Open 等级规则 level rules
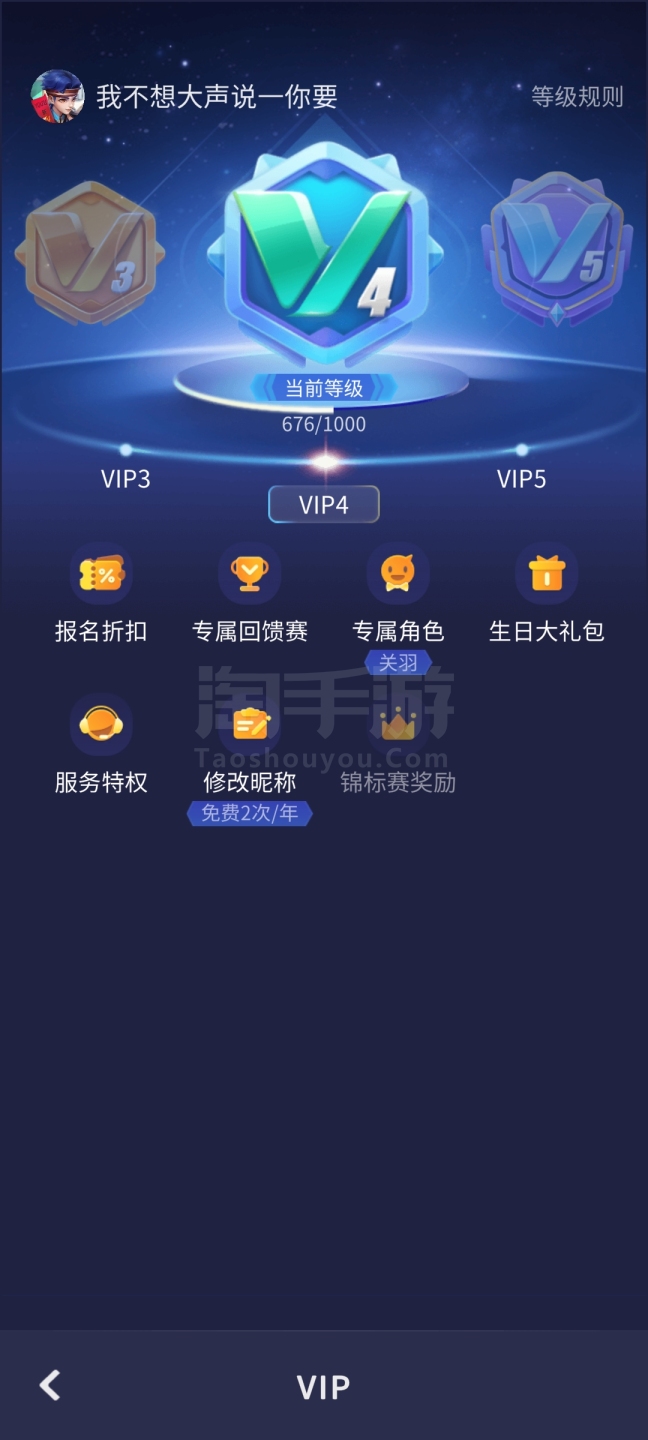The image size is (648, 1440). click(577, 97)
